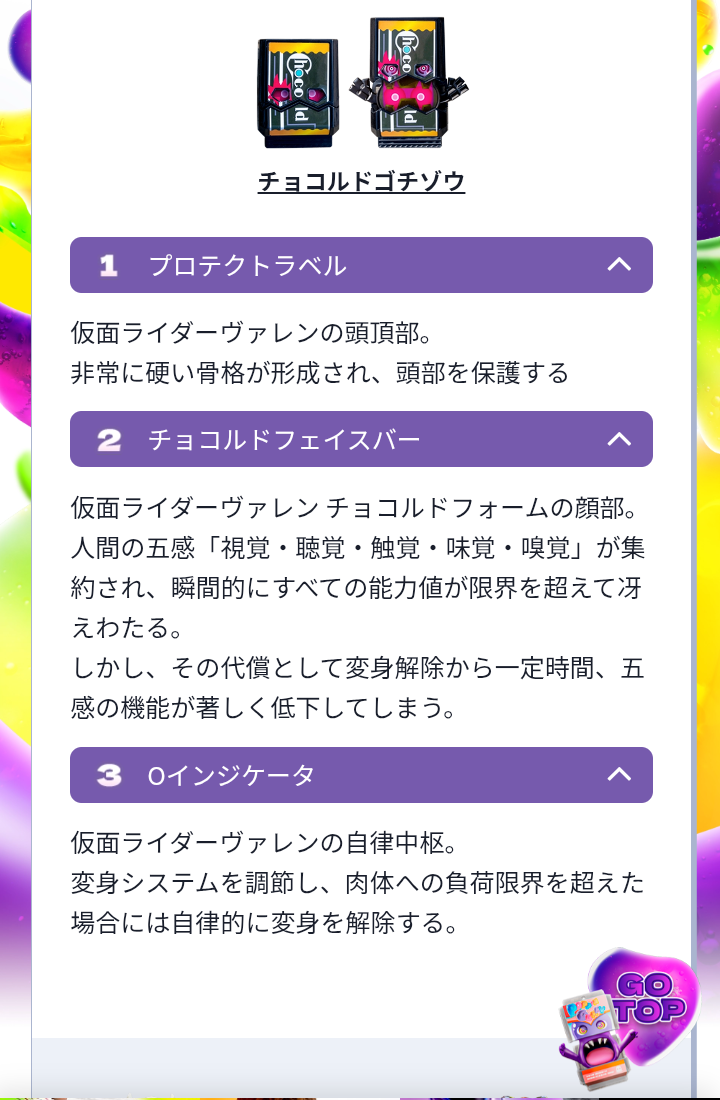
Task: Collapse the プロテクトラベル section
Action: point(619,265)
